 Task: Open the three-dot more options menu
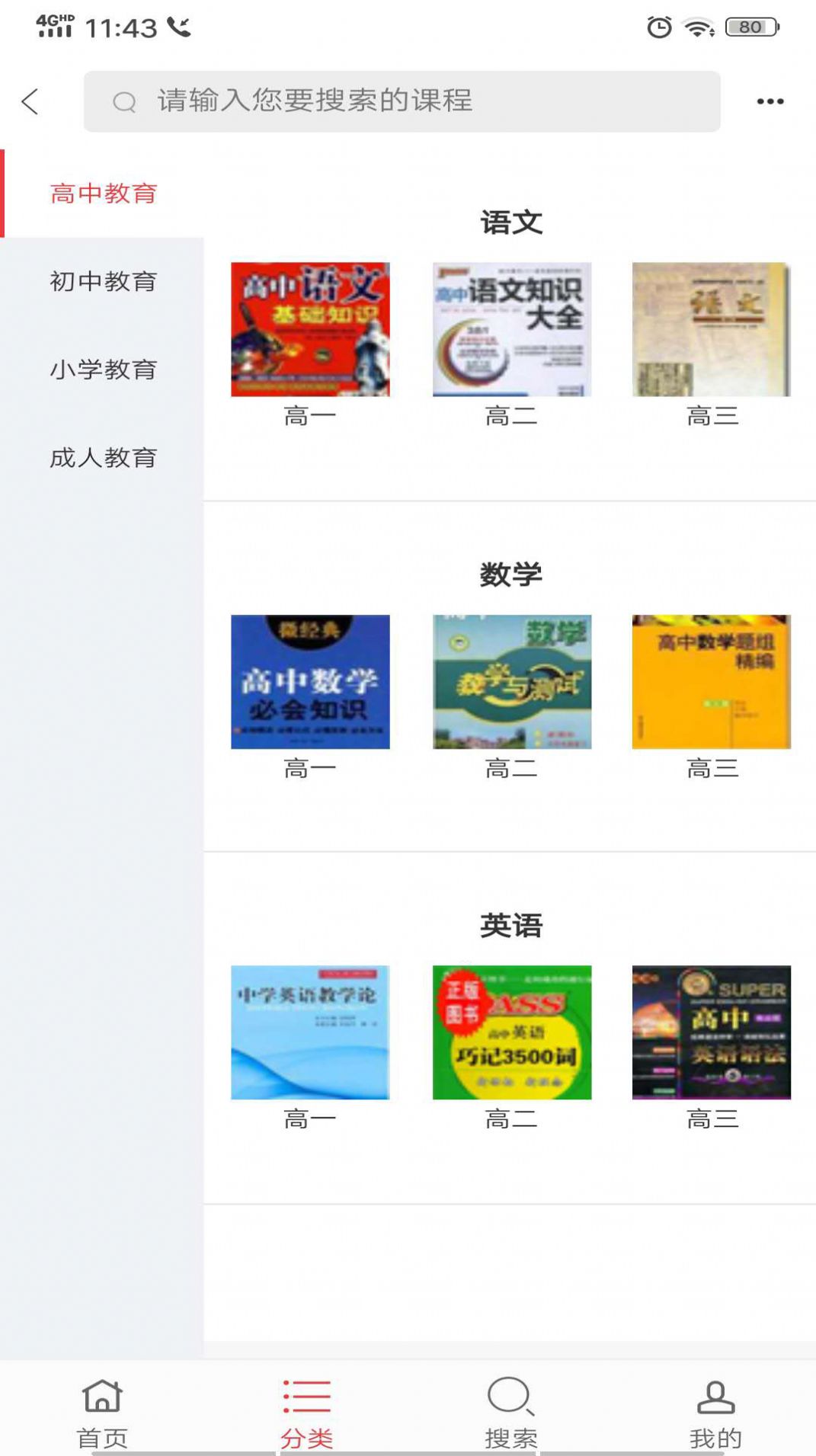point(770,100)
